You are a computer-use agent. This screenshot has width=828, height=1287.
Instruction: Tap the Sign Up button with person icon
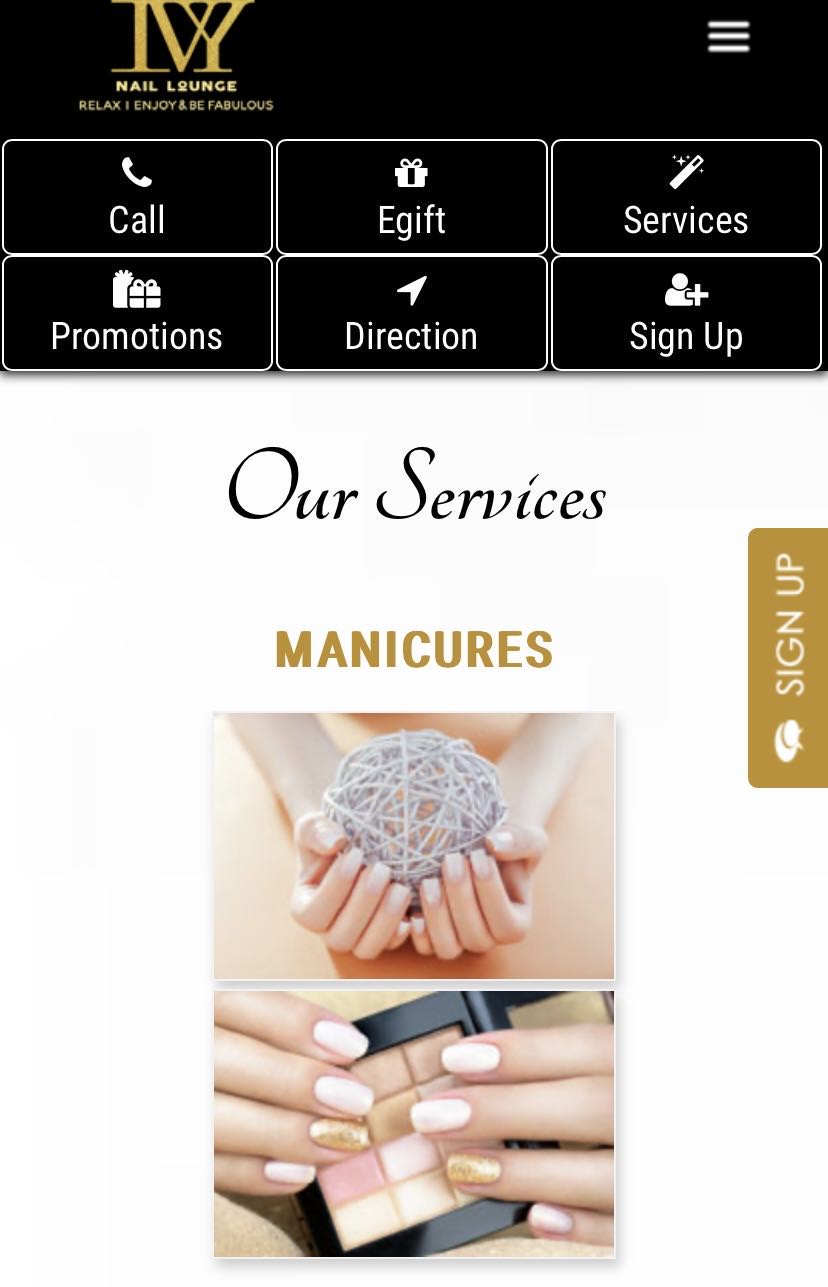686,313
